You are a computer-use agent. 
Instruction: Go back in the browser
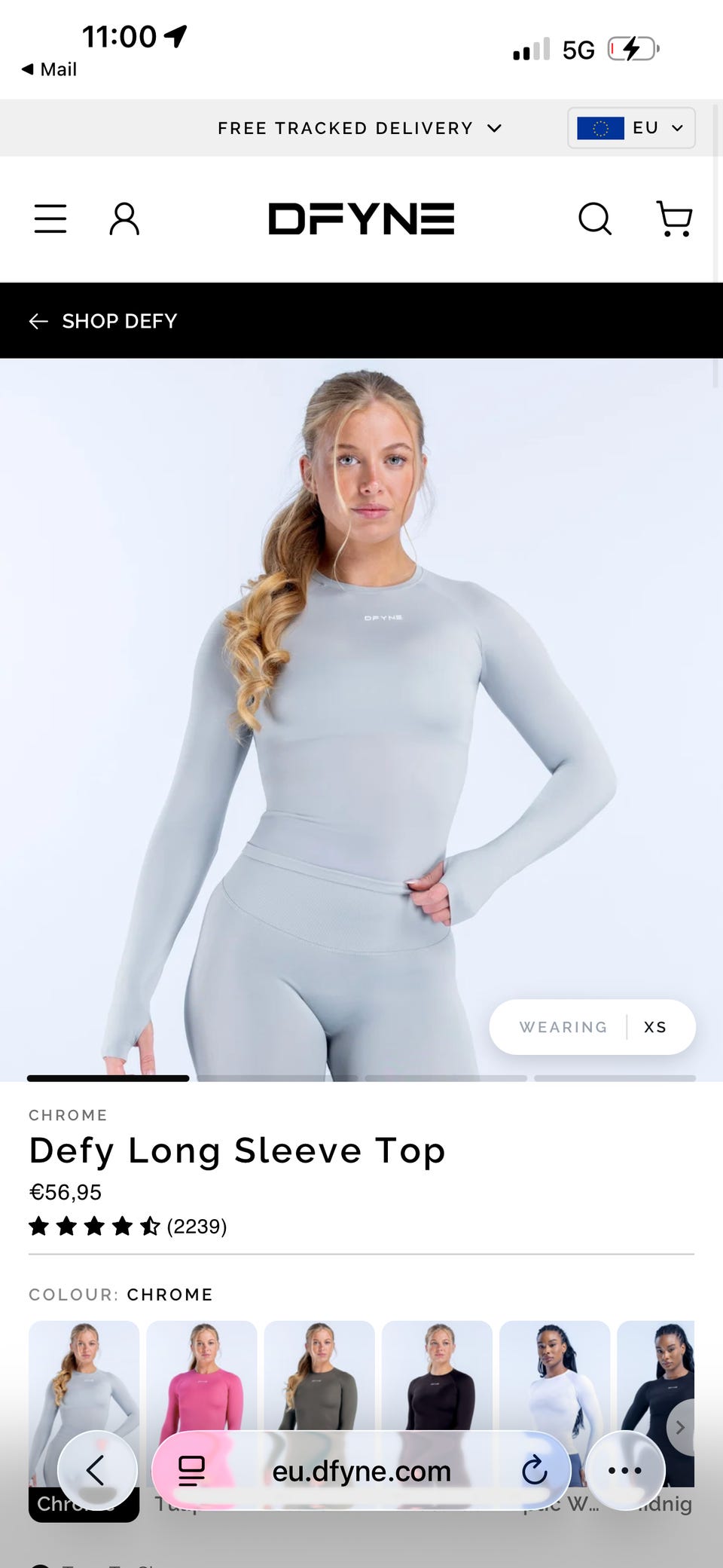[x=97, y=1470]
